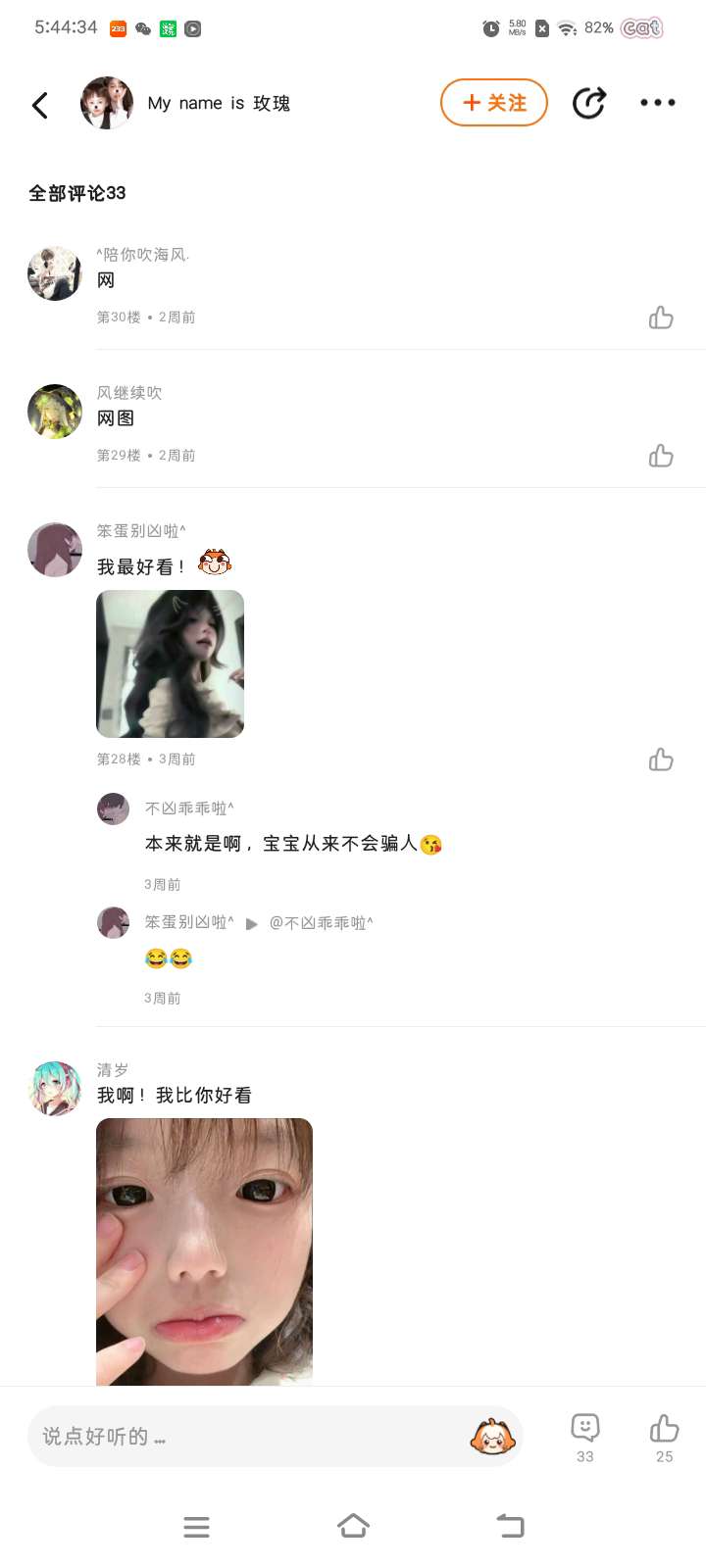
Task: Go back using the top-left arrow
Action: tap(40, 105)
